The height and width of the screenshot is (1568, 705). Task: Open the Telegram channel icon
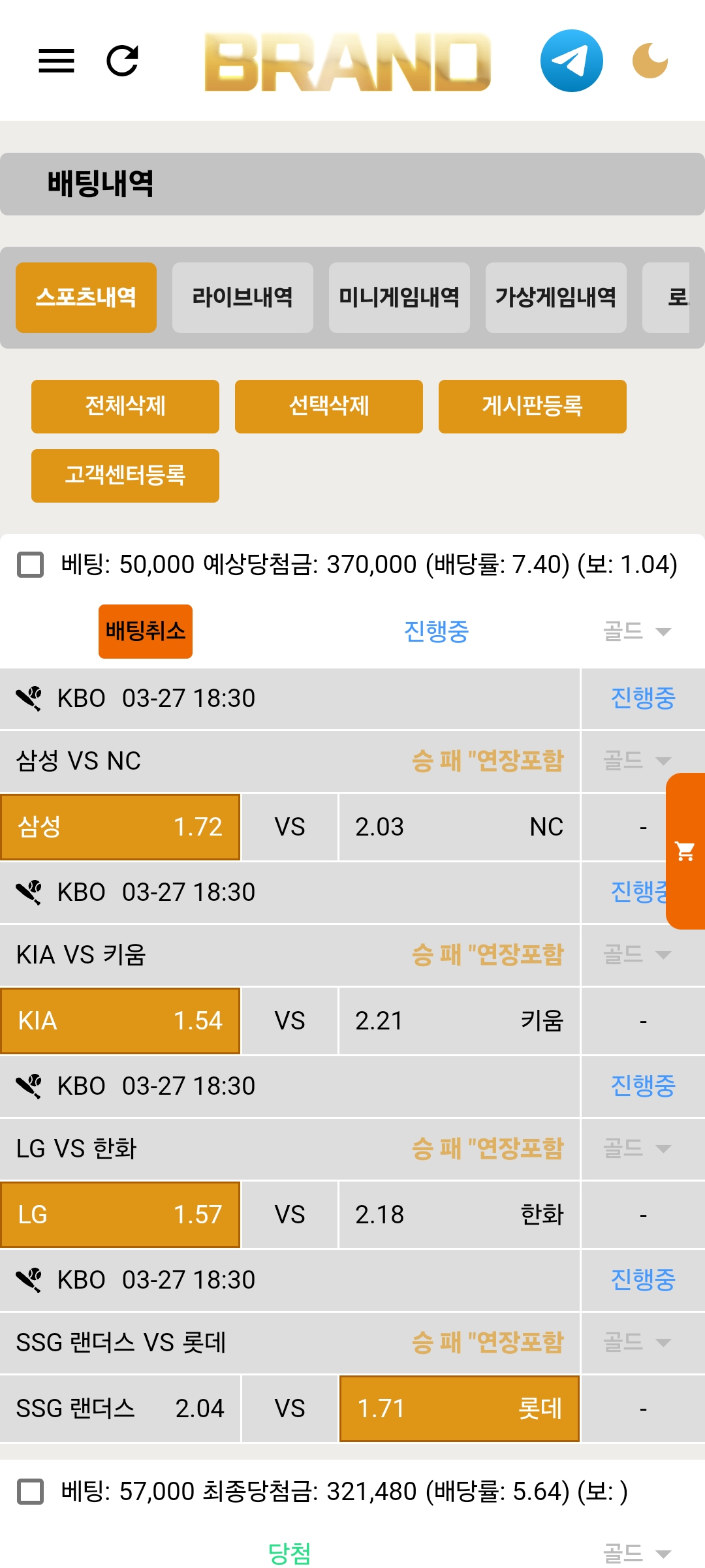571,61
